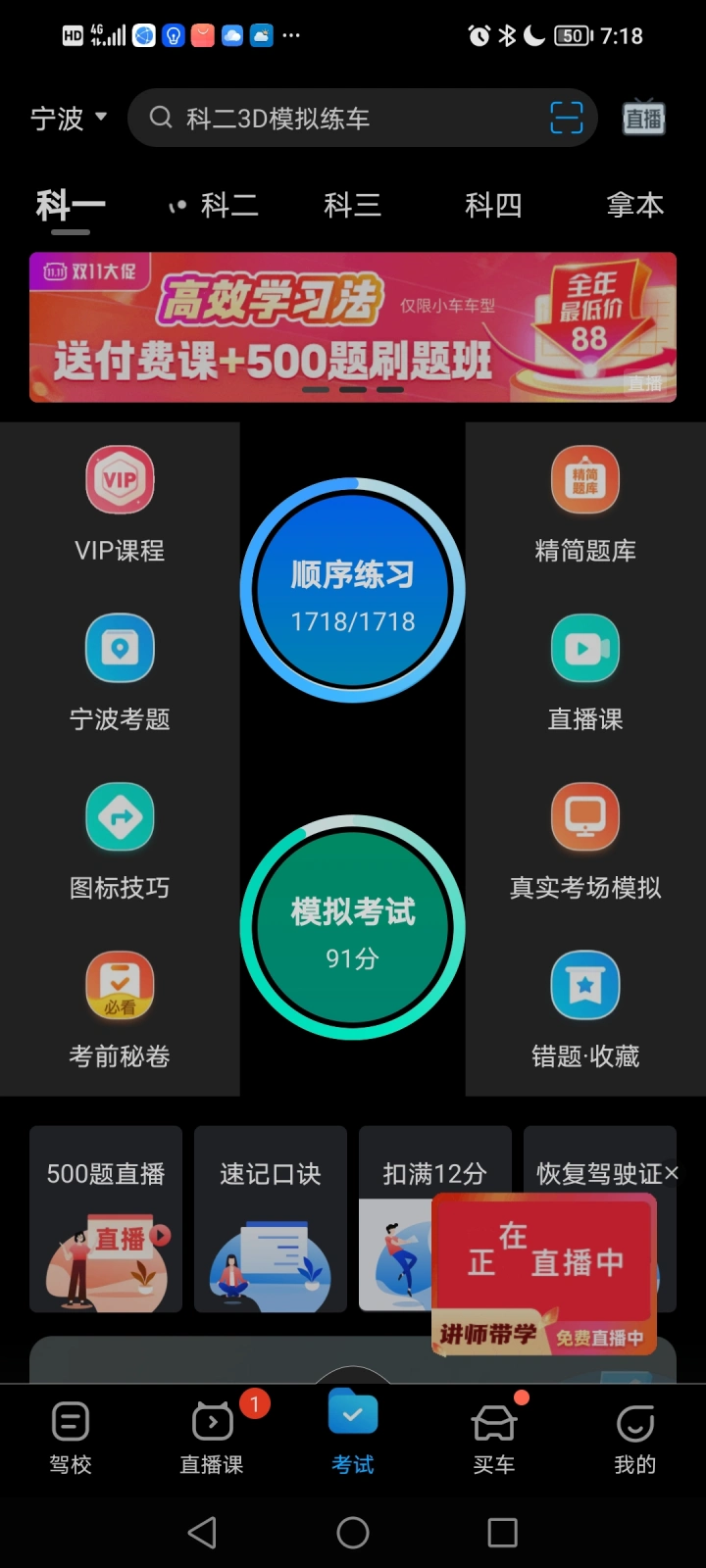Open the scan icon in the search bar

(566, 119)
